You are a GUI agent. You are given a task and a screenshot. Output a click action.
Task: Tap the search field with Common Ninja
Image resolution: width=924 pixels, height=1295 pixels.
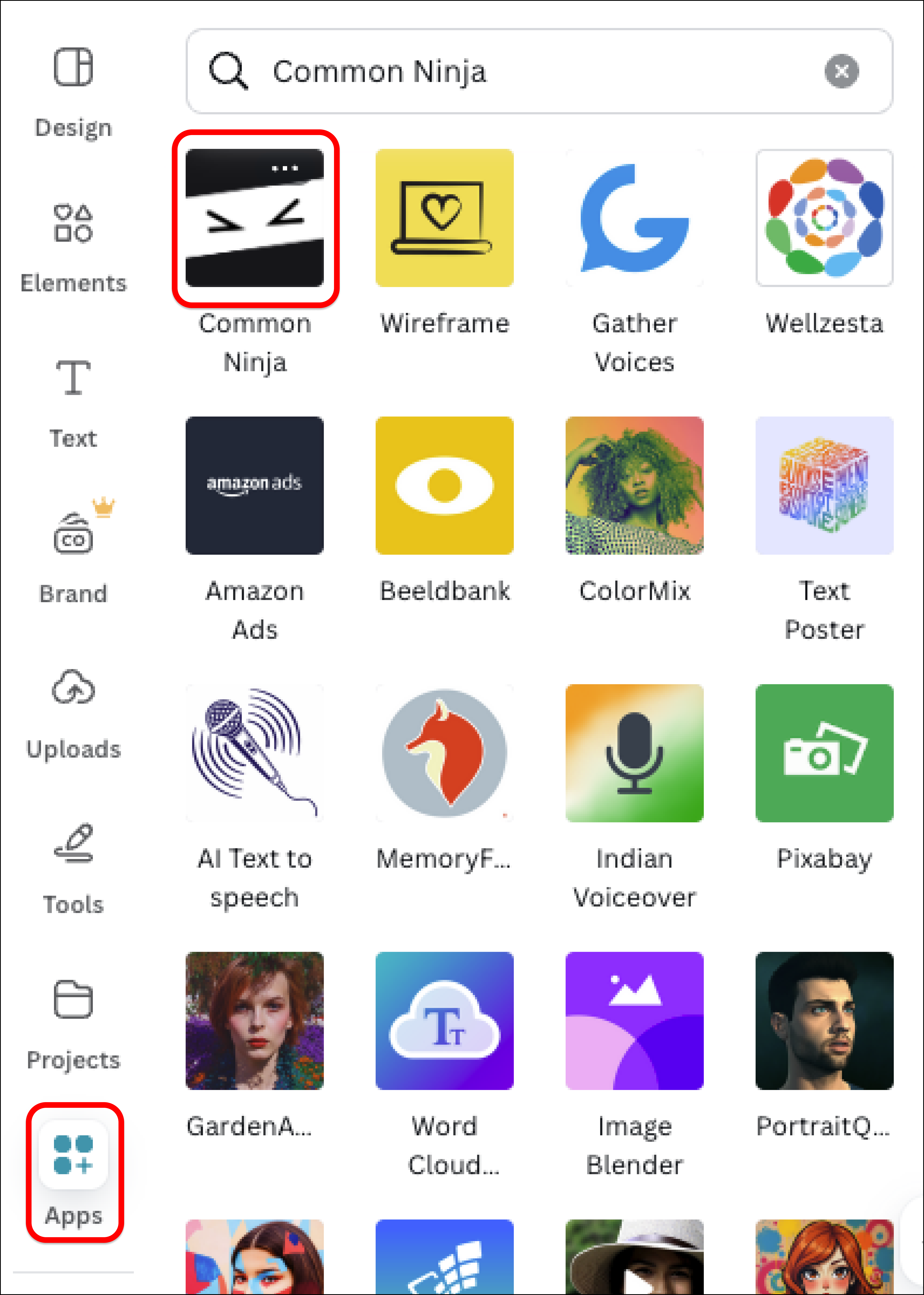tap(512, 72)
